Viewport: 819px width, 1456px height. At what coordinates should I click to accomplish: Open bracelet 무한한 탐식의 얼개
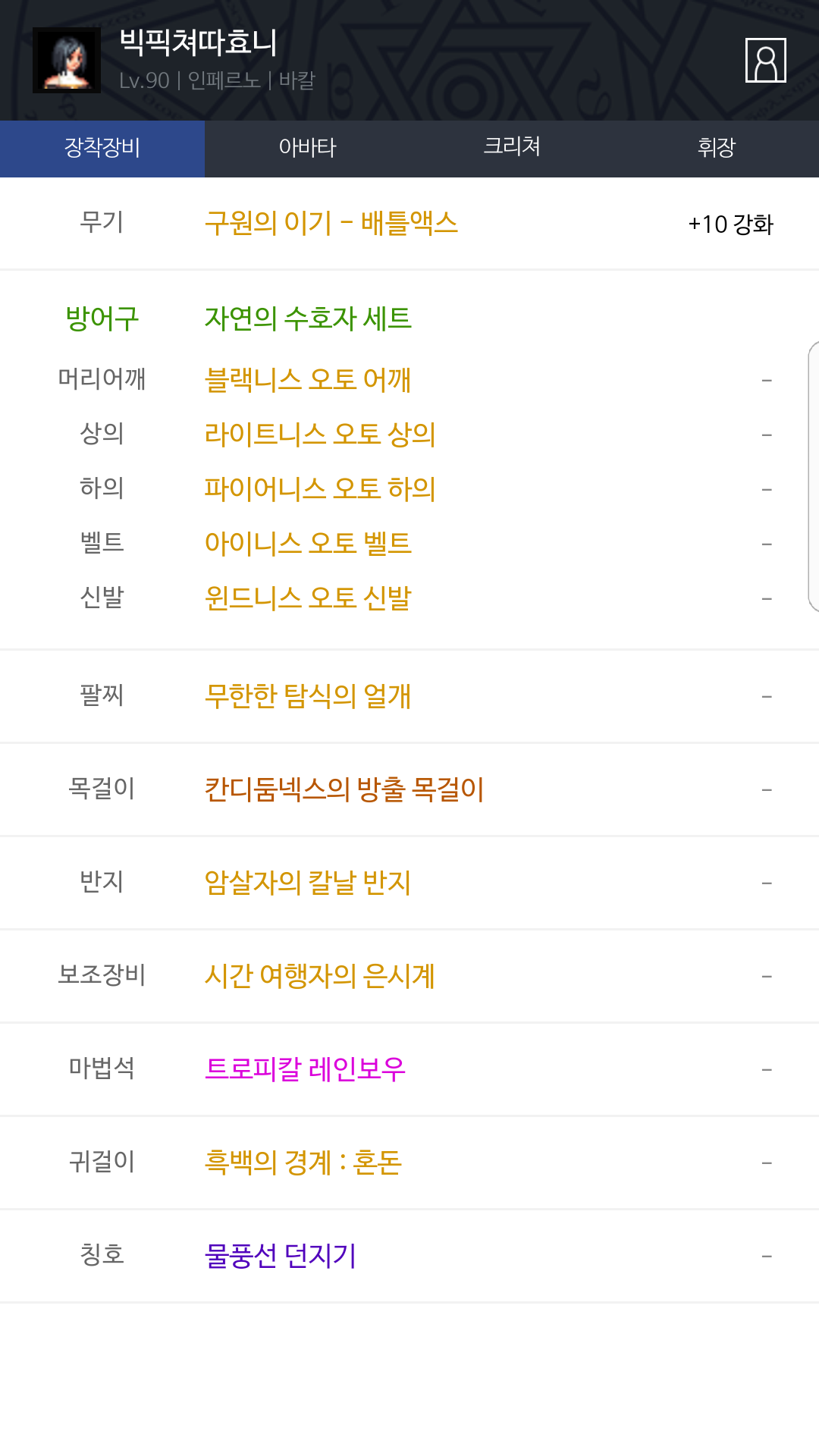pos(308,695)
